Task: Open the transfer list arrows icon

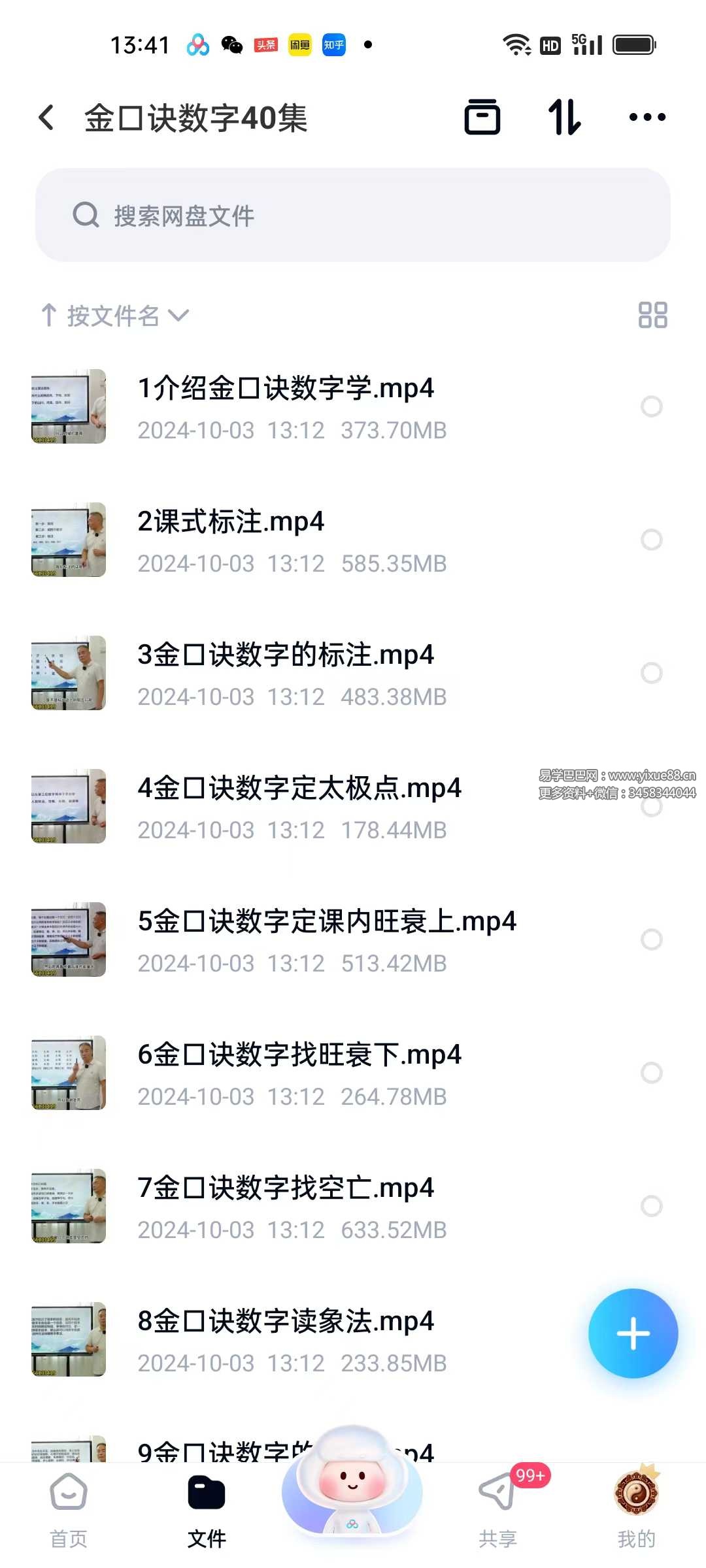Action: click(564, 118)
